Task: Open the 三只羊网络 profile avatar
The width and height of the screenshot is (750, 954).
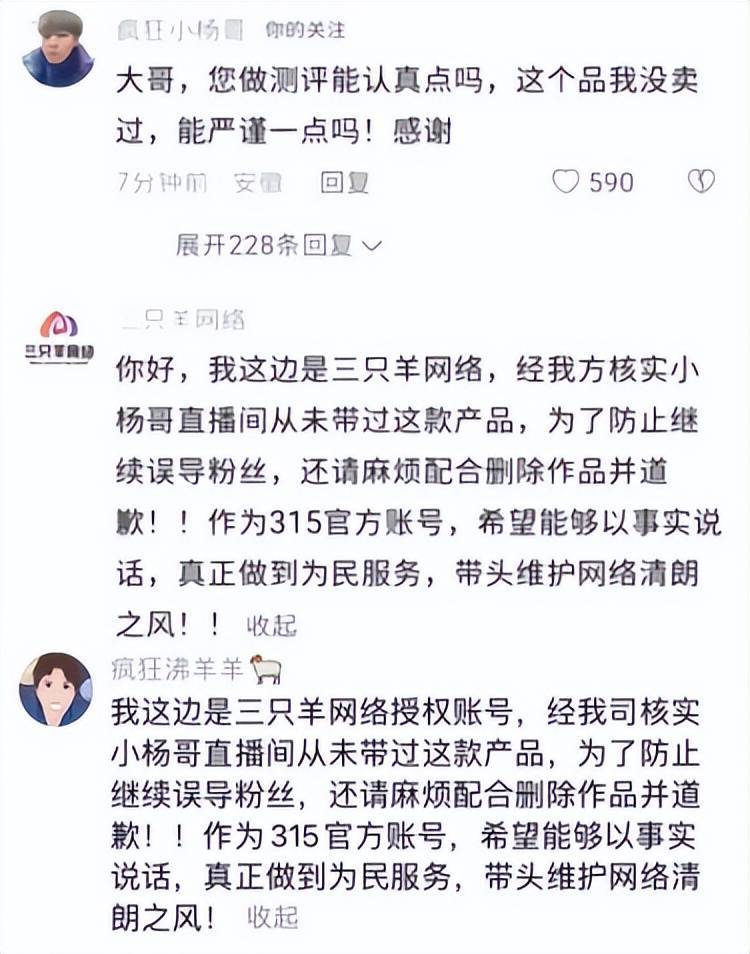Action: coord(57,336)
